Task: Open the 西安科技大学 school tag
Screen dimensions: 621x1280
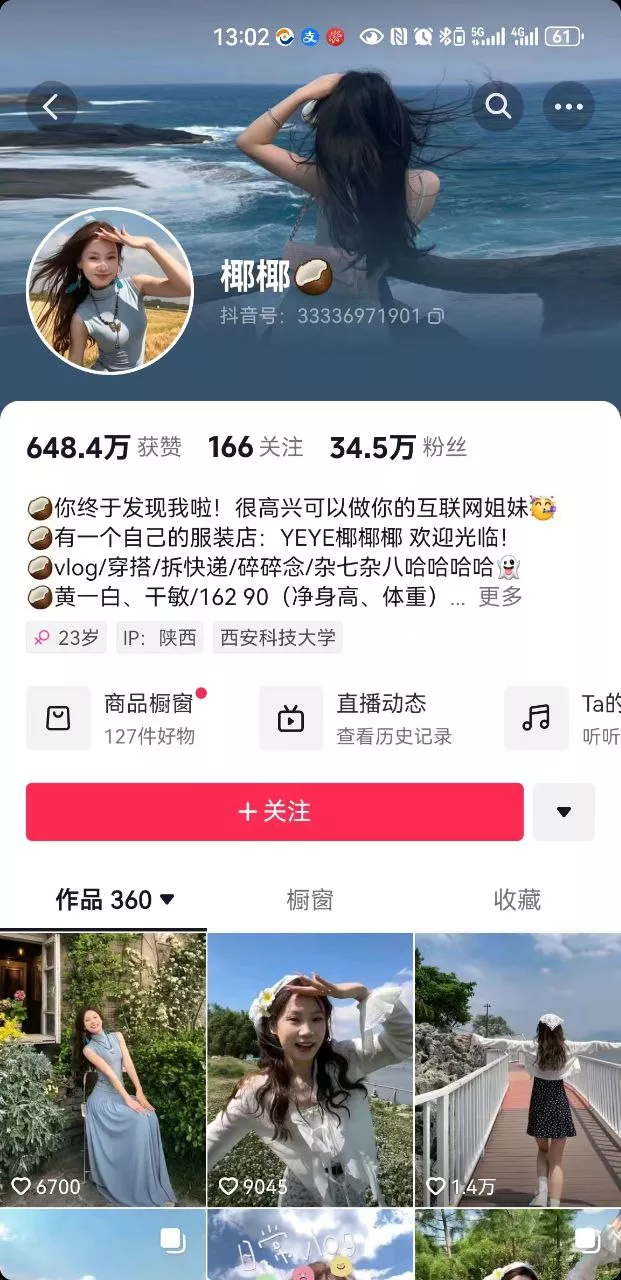Action: 278,637
